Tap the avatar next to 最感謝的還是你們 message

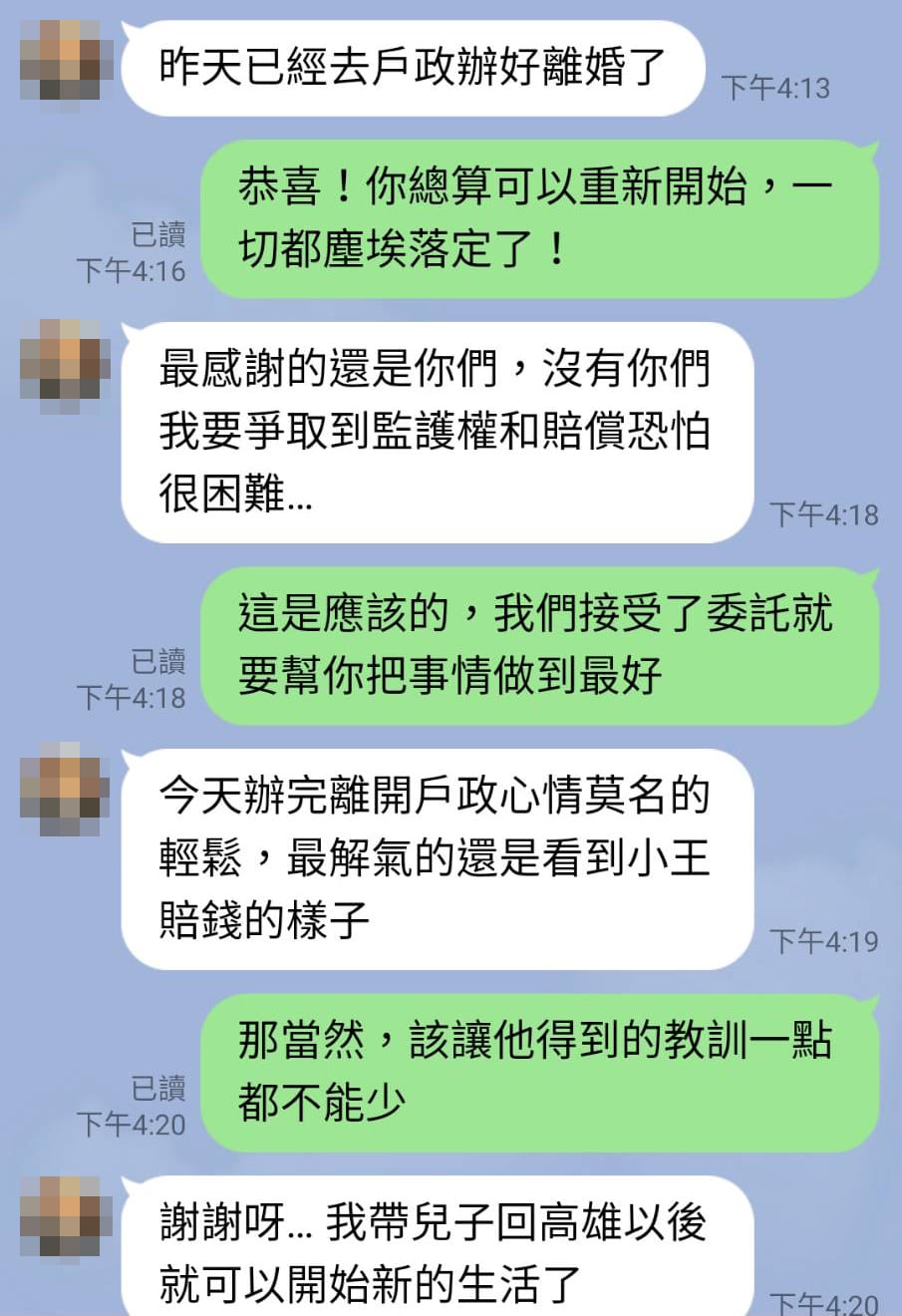[66, 364]
